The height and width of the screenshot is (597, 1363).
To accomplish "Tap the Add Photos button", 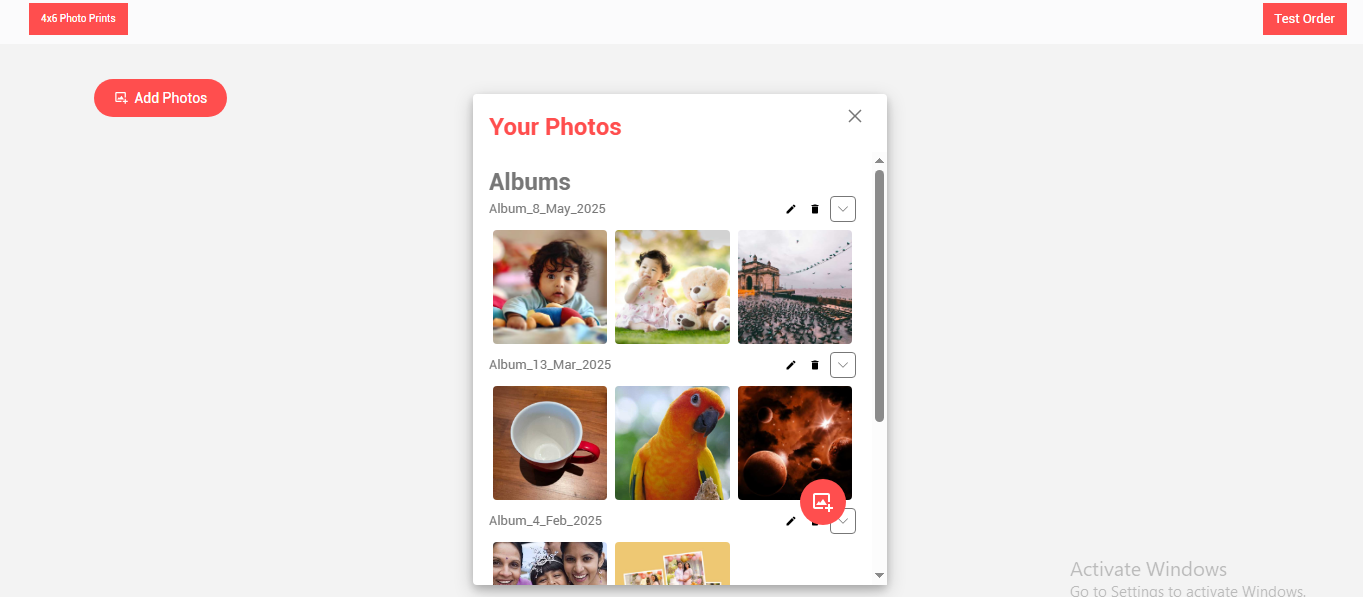I will pyautogui.click(x=160, y=98).
